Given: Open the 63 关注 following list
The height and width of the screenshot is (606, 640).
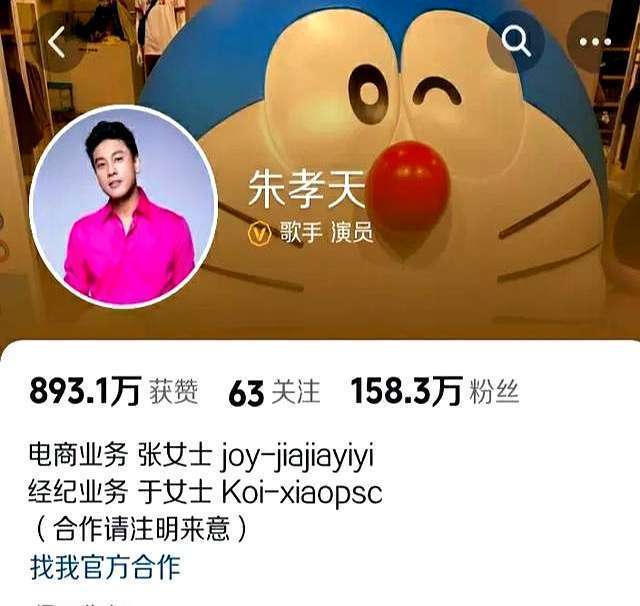Looking at the screenshot, I should click(274, 392).
